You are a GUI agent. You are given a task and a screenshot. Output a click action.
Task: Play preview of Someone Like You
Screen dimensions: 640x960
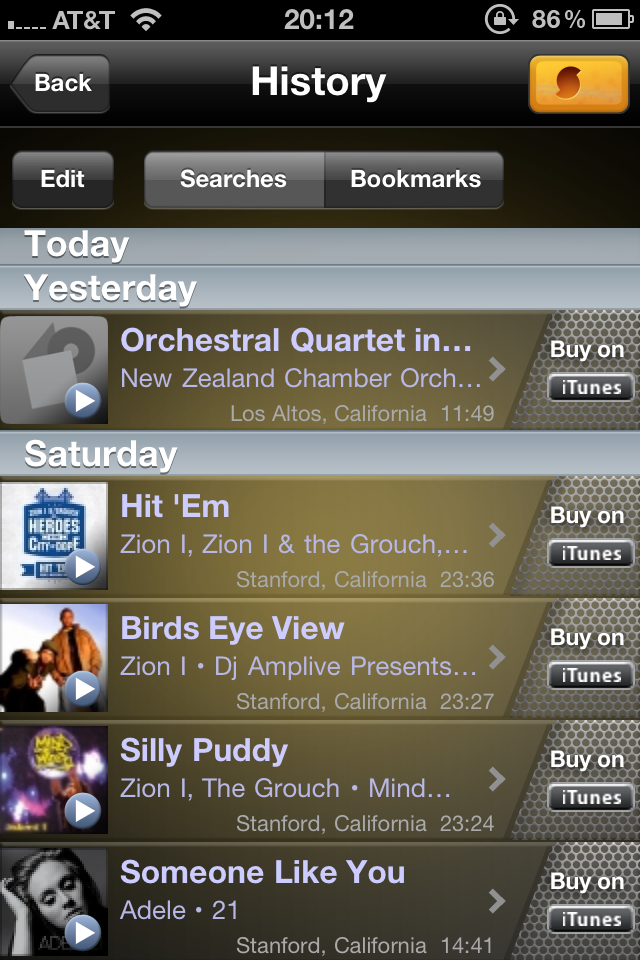(x=83, y=933)
